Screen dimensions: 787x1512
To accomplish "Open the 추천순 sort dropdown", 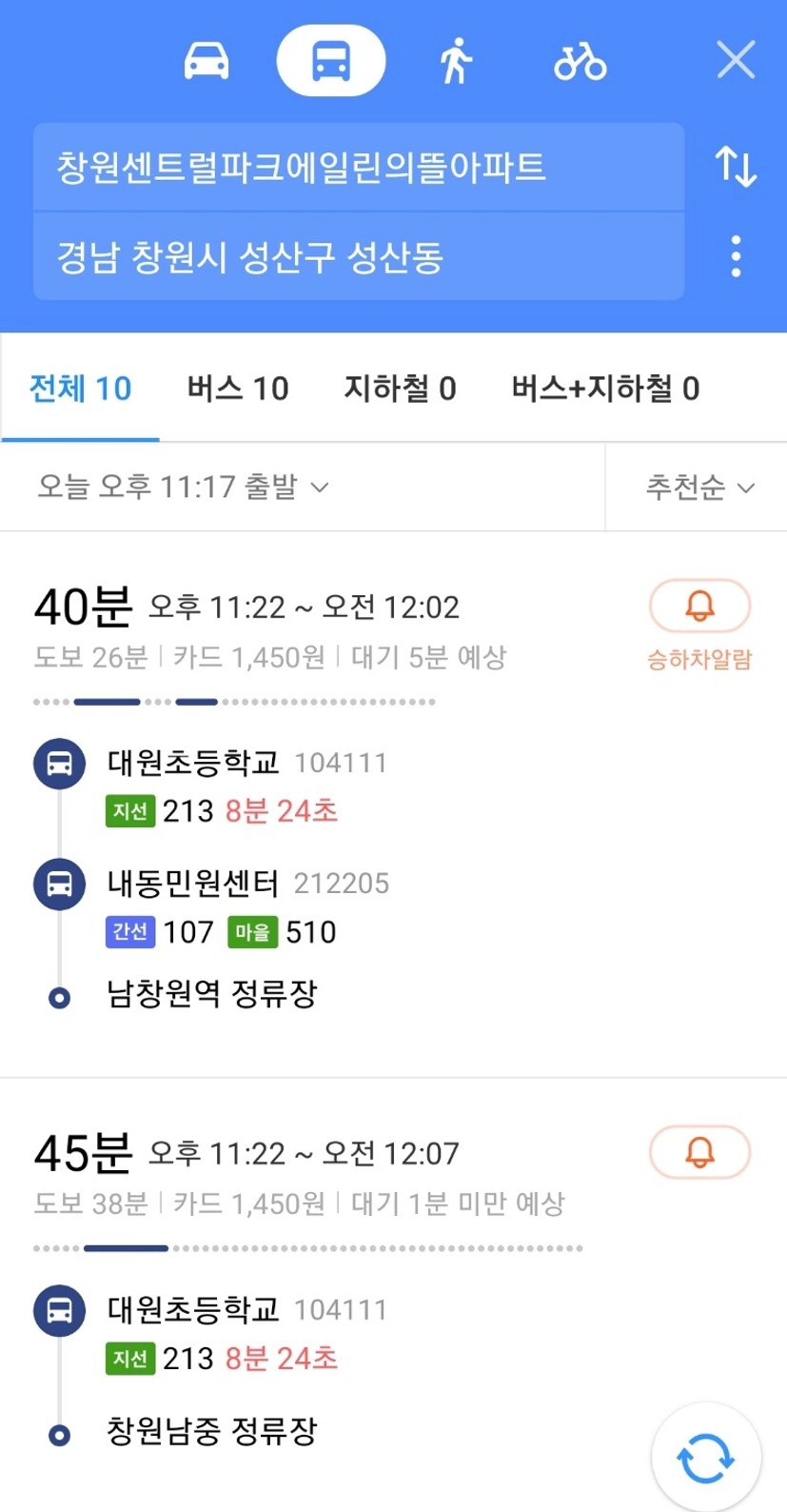I will 699,487.
